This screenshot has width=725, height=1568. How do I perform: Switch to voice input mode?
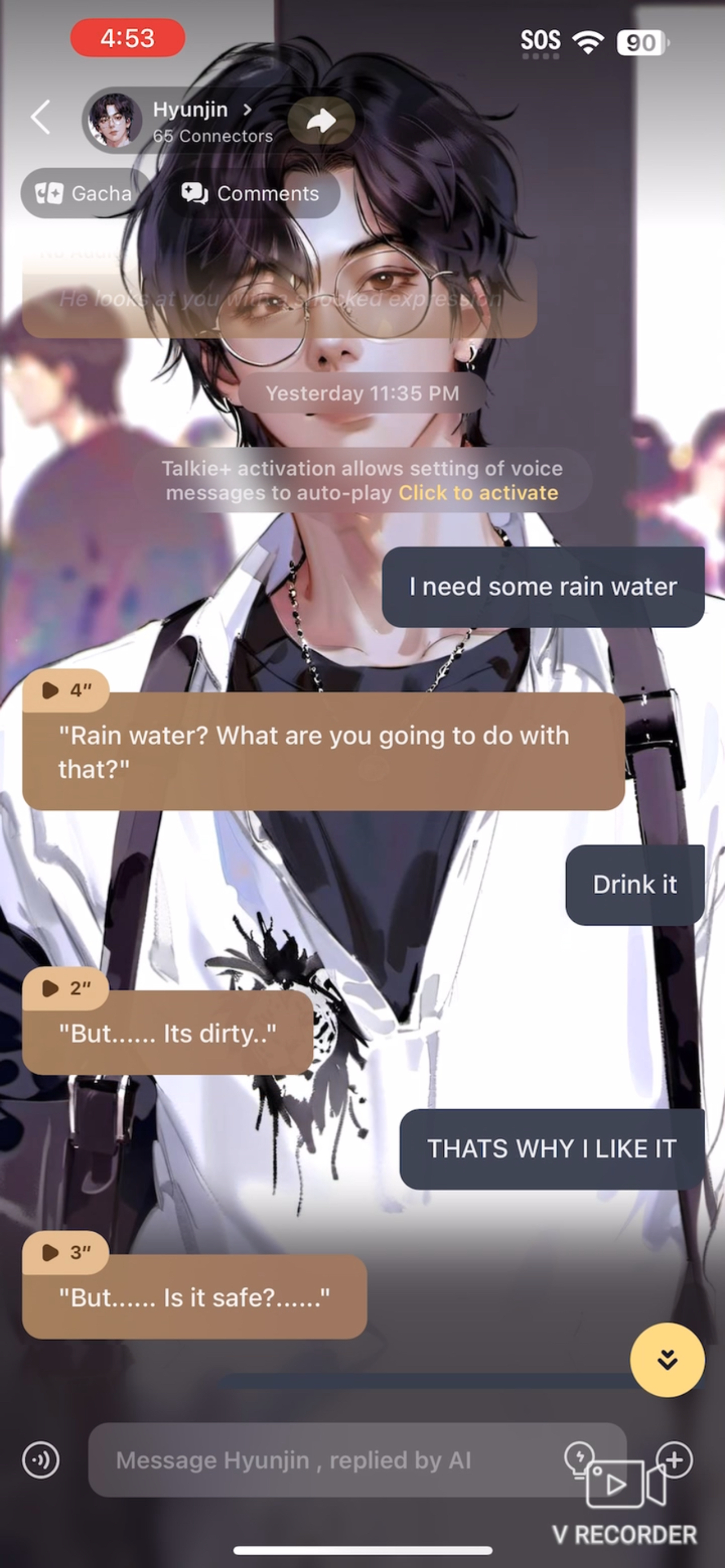tap(41, 1460)
